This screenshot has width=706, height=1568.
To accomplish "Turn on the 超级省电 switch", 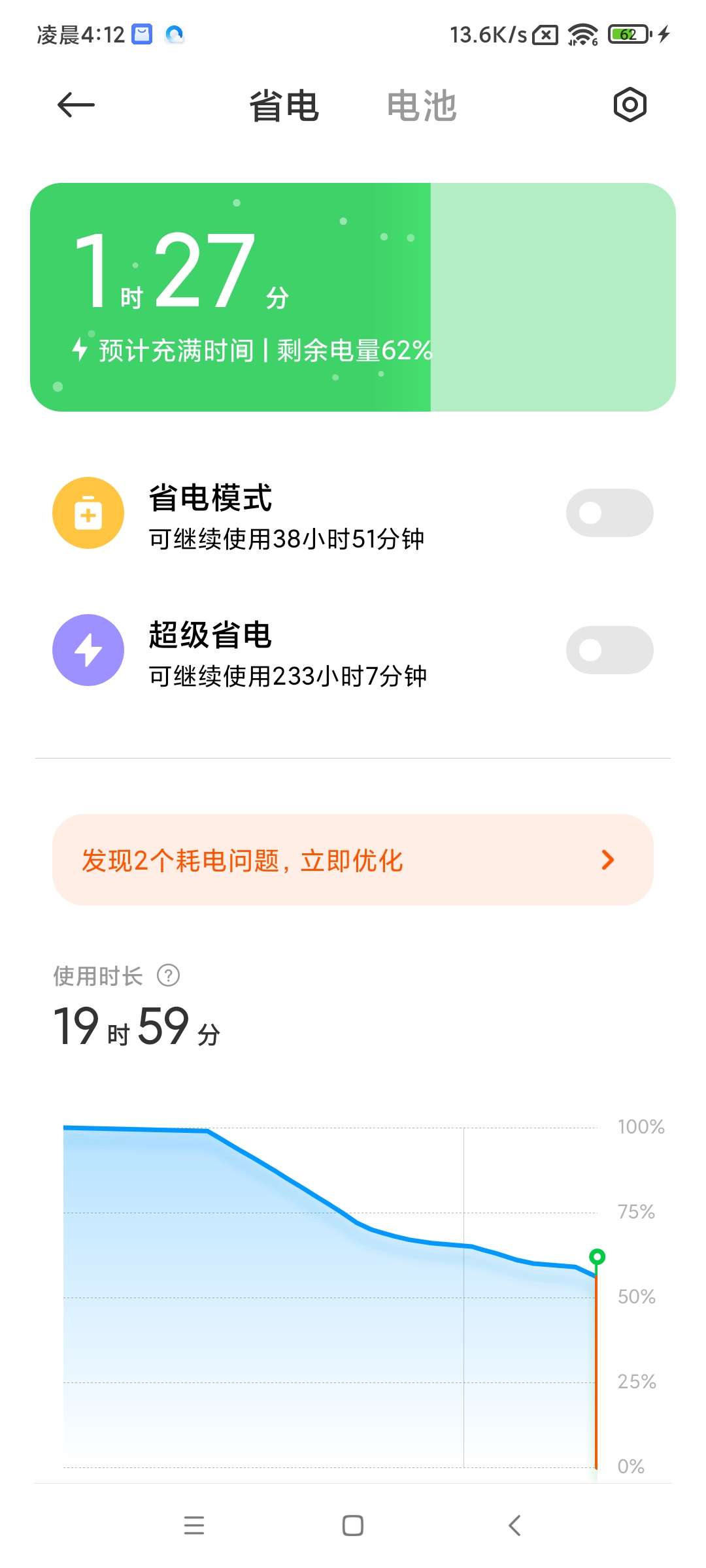I will coord(609,650).
